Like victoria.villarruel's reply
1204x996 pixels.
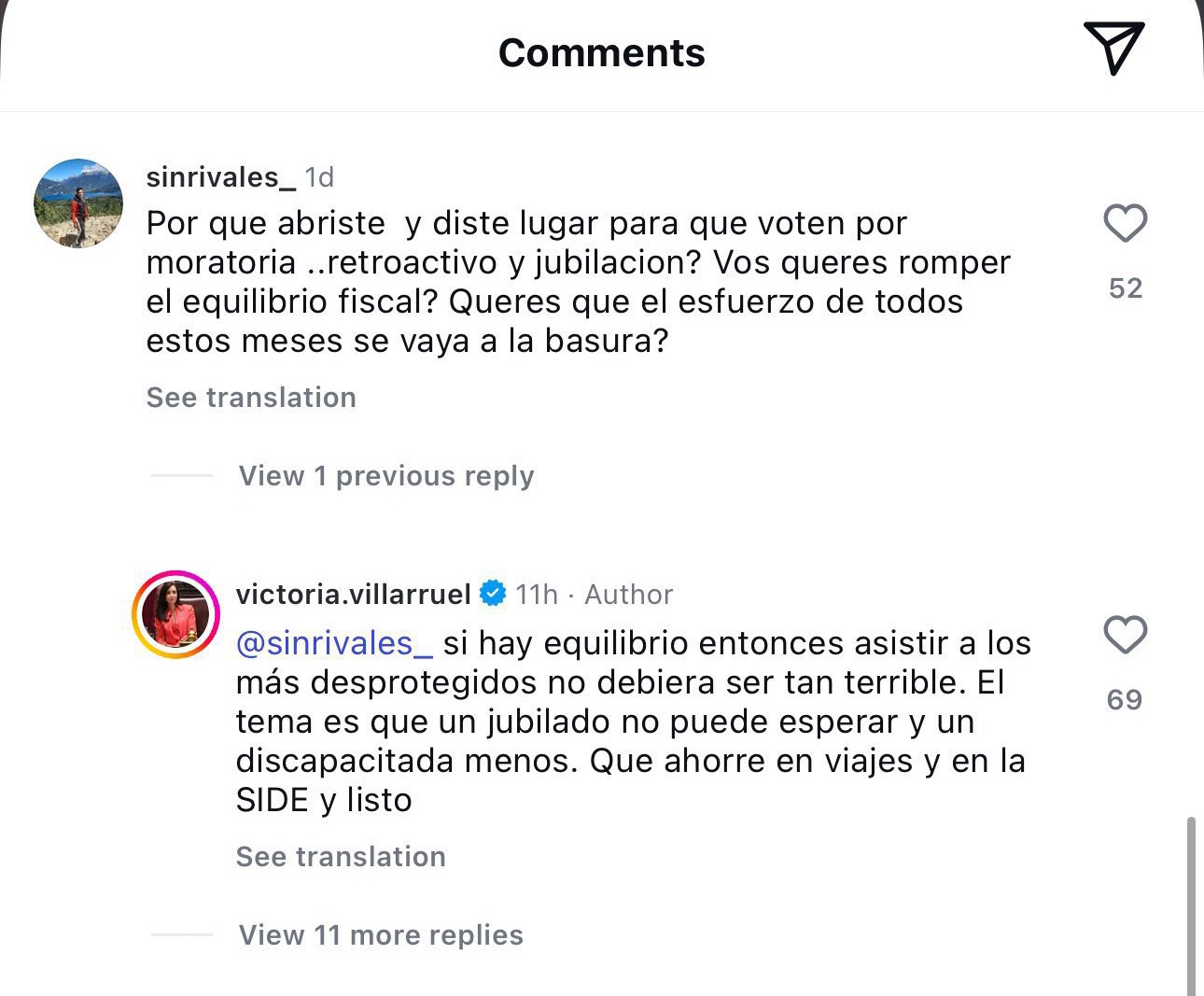pyautogui.click(x=1125, y=635)
